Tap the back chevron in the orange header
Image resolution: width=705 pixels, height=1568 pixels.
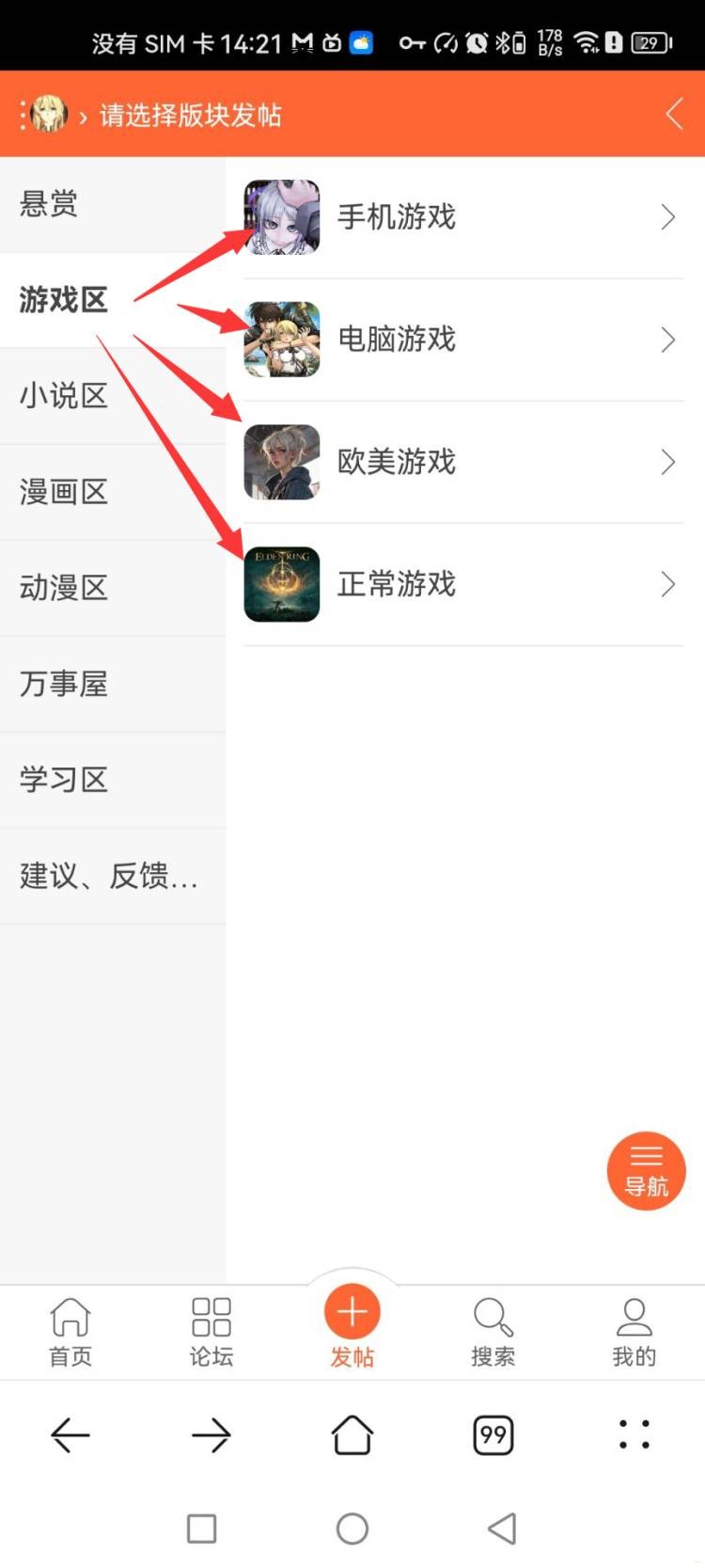pos(674,114)
